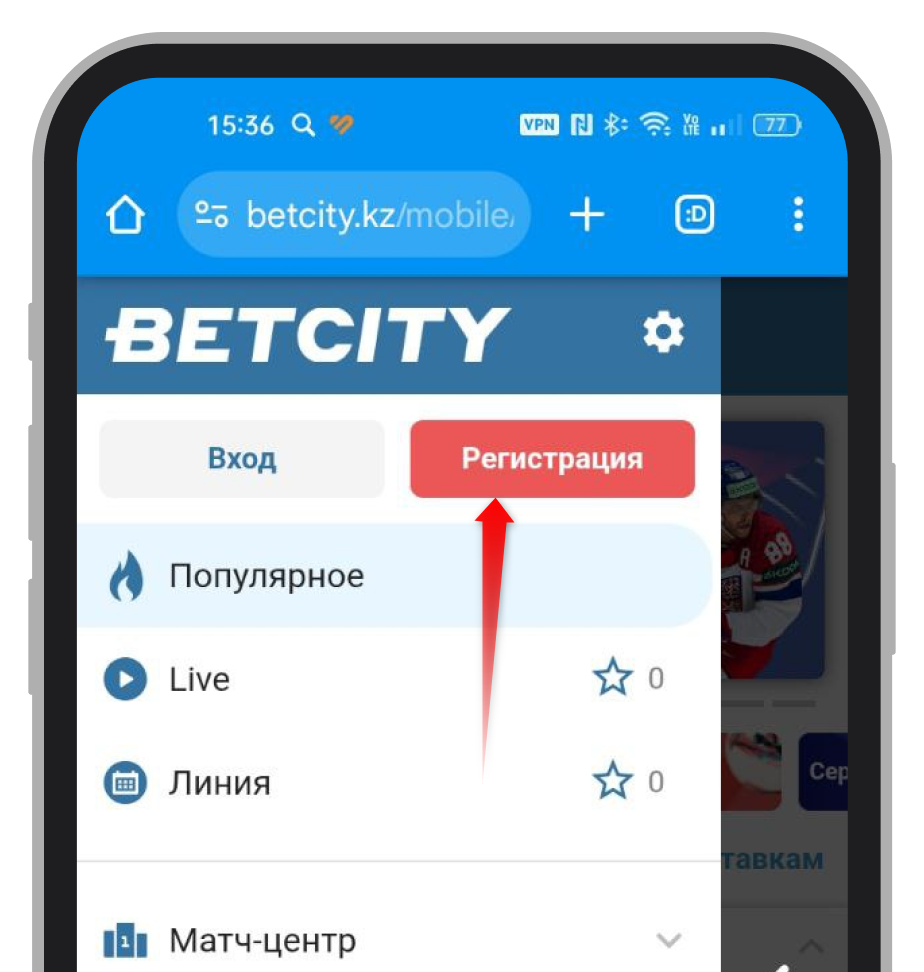924x972 pixels.
Task: Open a new browser tab with plus
Action: (587, 214)
